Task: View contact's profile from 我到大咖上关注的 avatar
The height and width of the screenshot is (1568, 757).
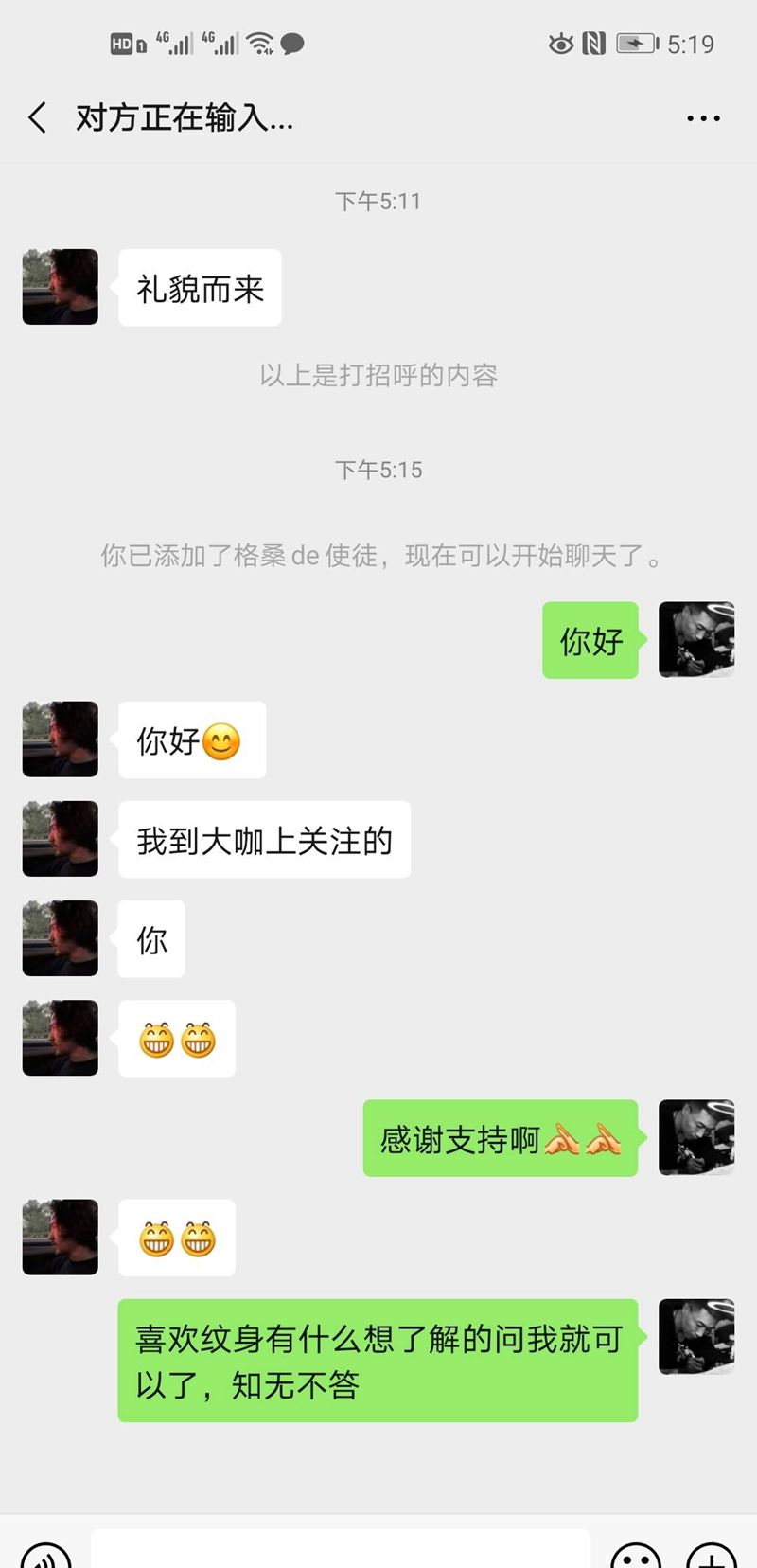Action: (x=61, y=839)
